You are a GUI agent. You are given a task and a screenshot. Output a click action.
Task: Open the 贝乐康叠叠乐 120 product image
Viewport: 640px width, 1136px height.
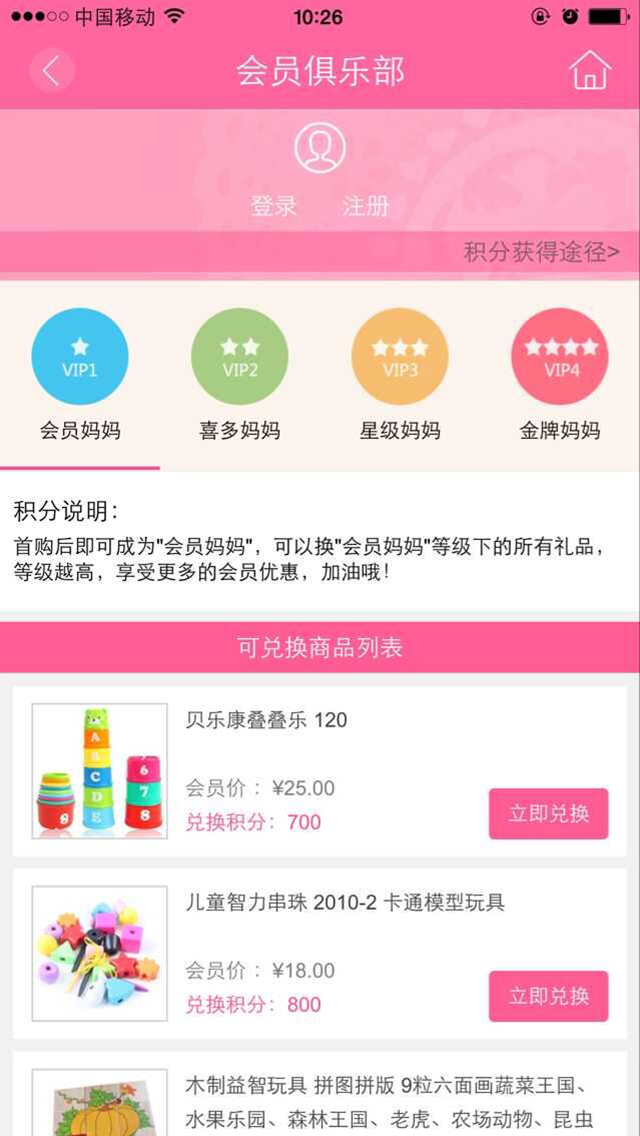click(x=100, y=771)
